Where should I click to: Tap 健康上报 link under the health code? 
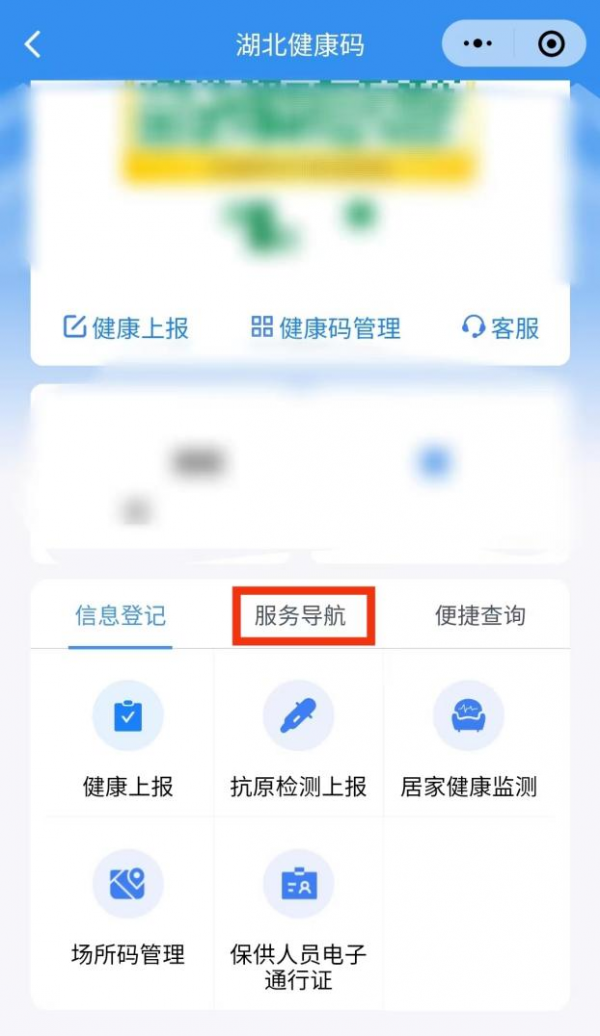point(126,328)
